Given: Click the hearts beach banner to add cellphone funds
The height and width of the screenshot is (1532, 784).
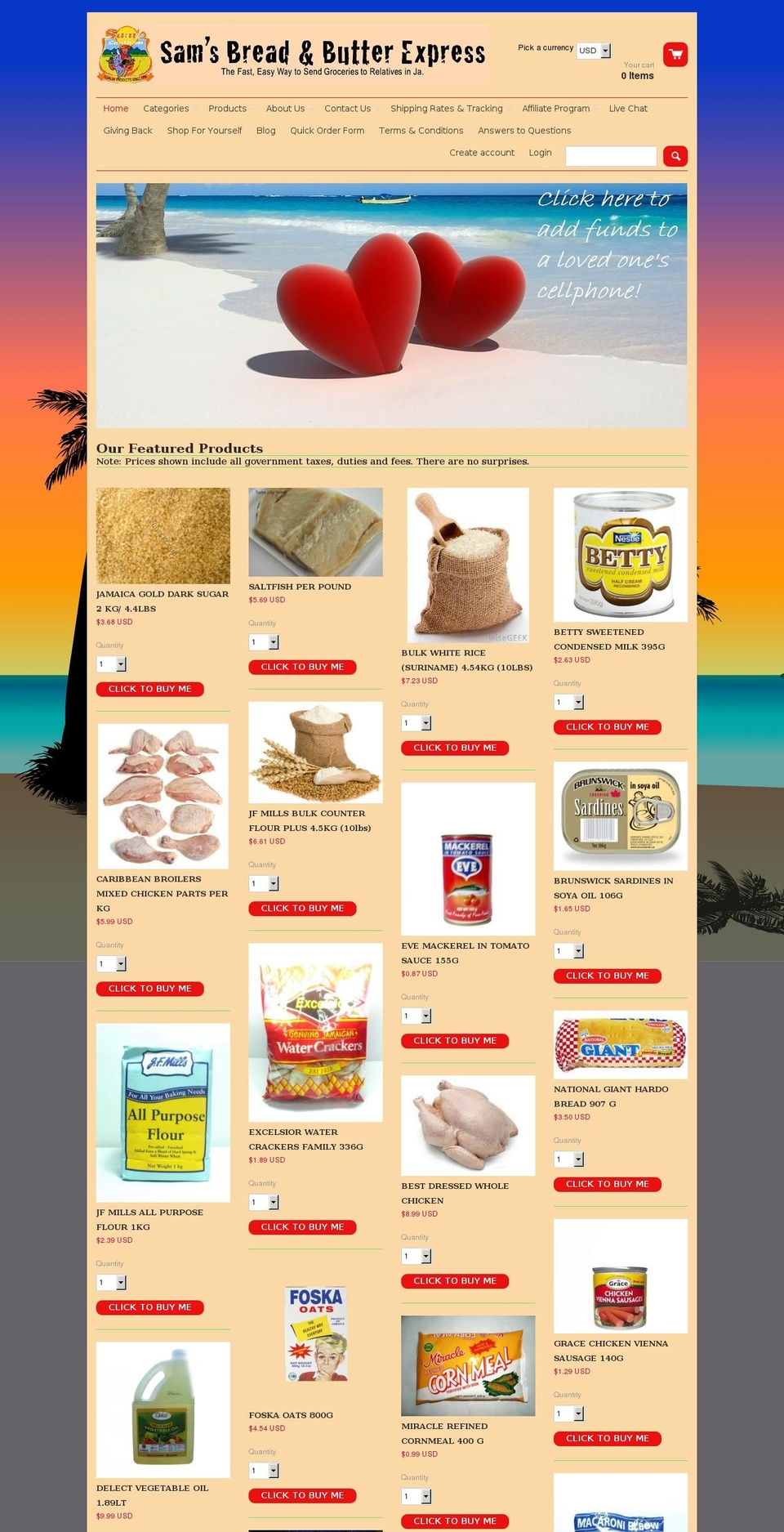Looking at the screenshot, I should coord(392,304).
